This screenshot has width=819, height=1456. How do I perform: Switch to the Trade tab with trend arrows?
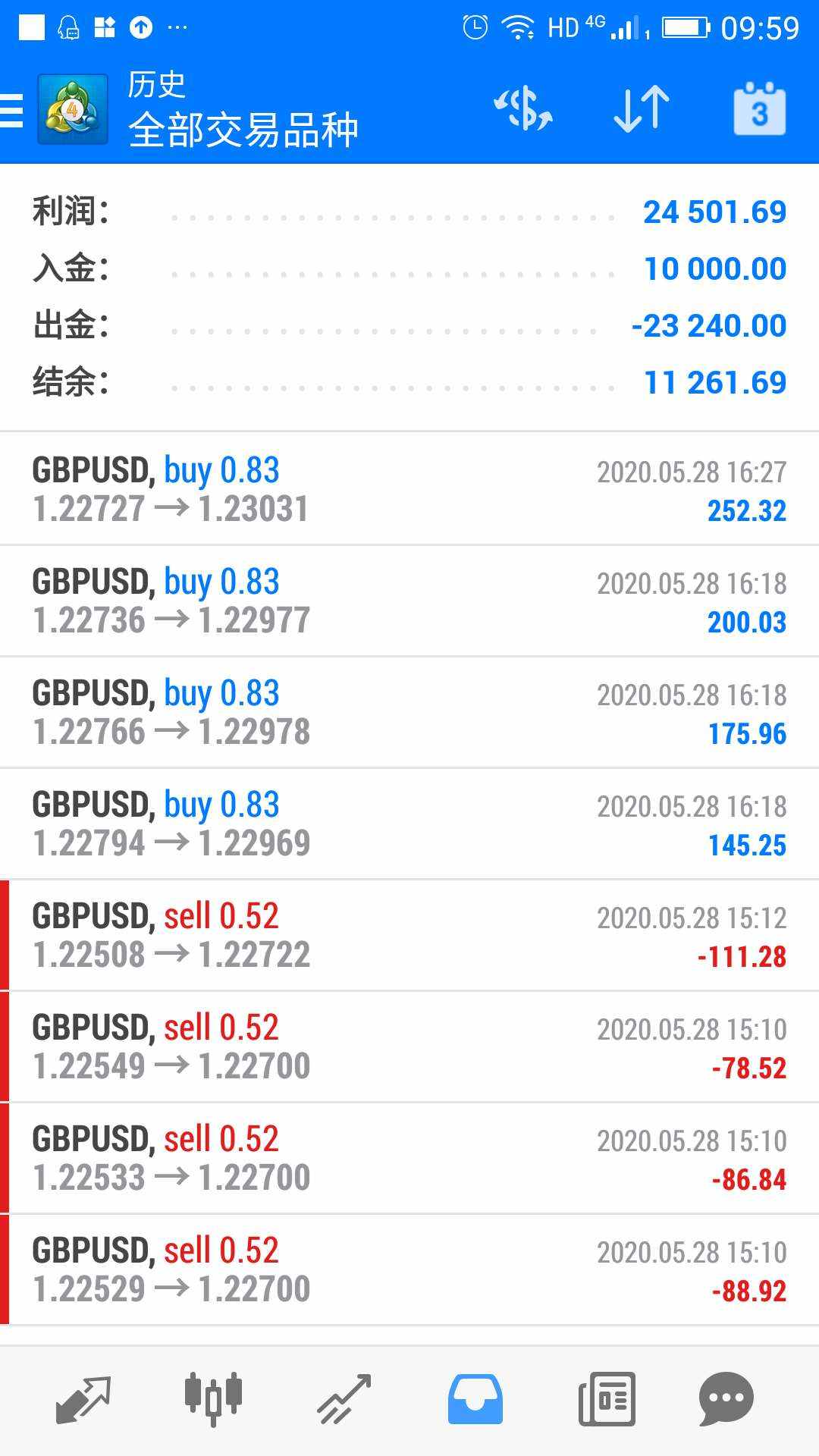(x=344, y=1399)
